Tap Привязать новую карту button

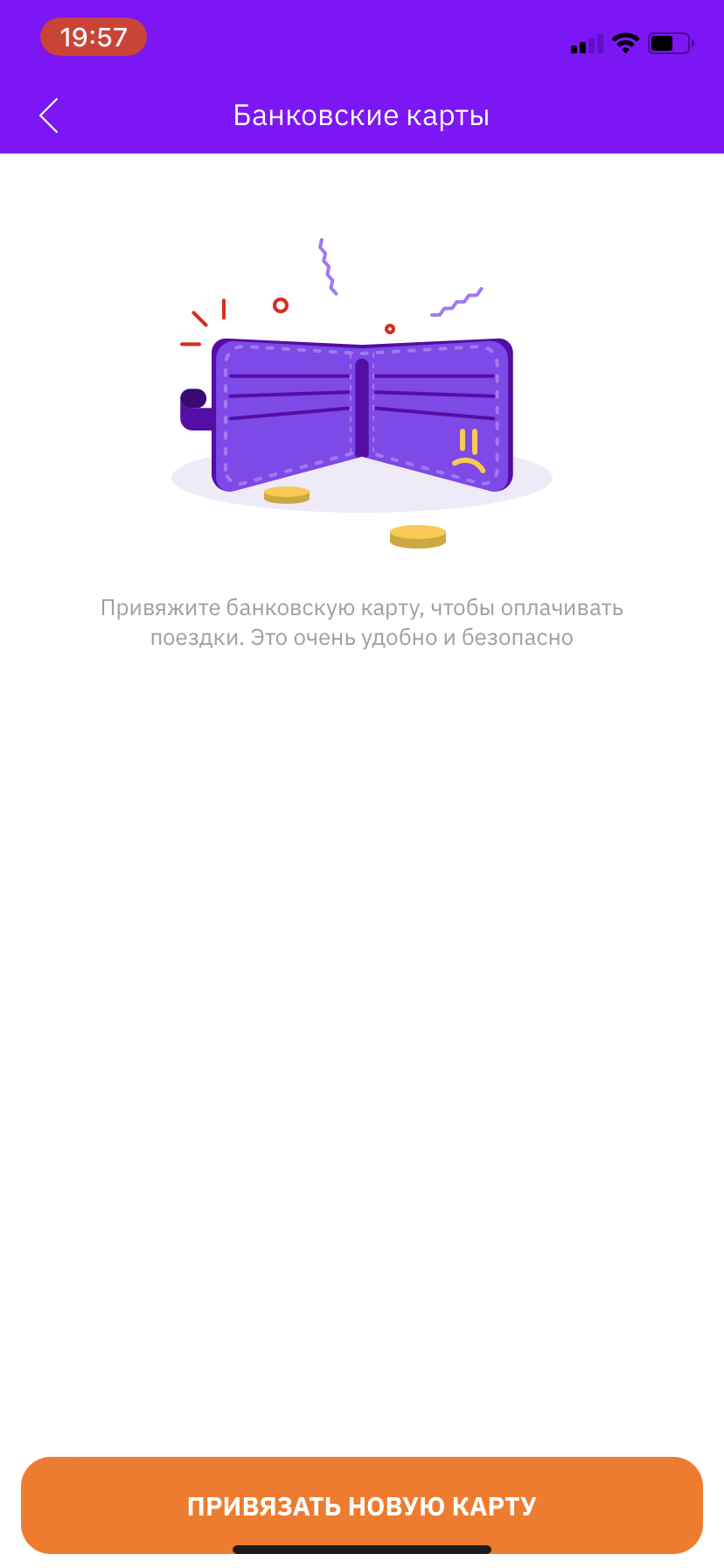(x=362, y=1505)
